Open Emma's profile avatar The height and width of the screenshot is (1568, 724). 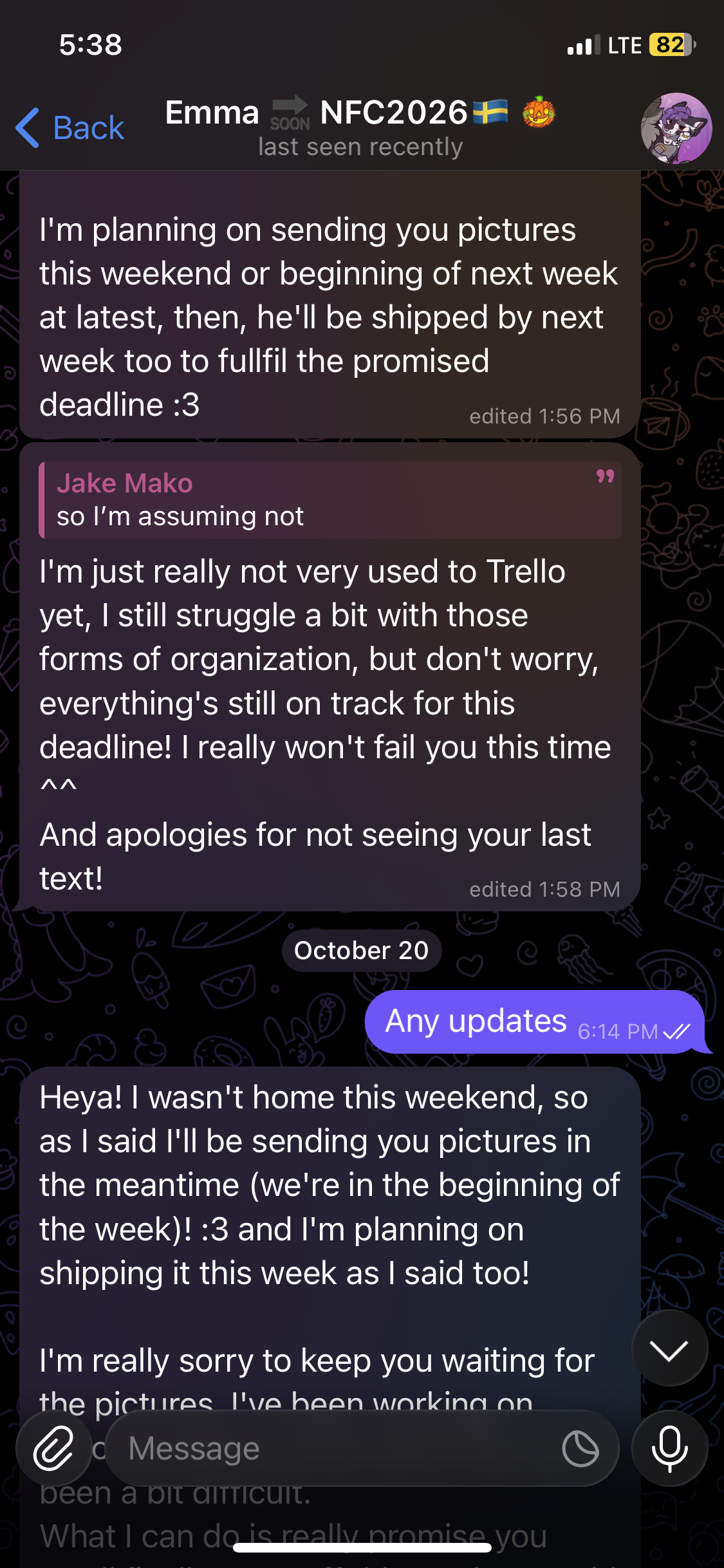[676, 128]
